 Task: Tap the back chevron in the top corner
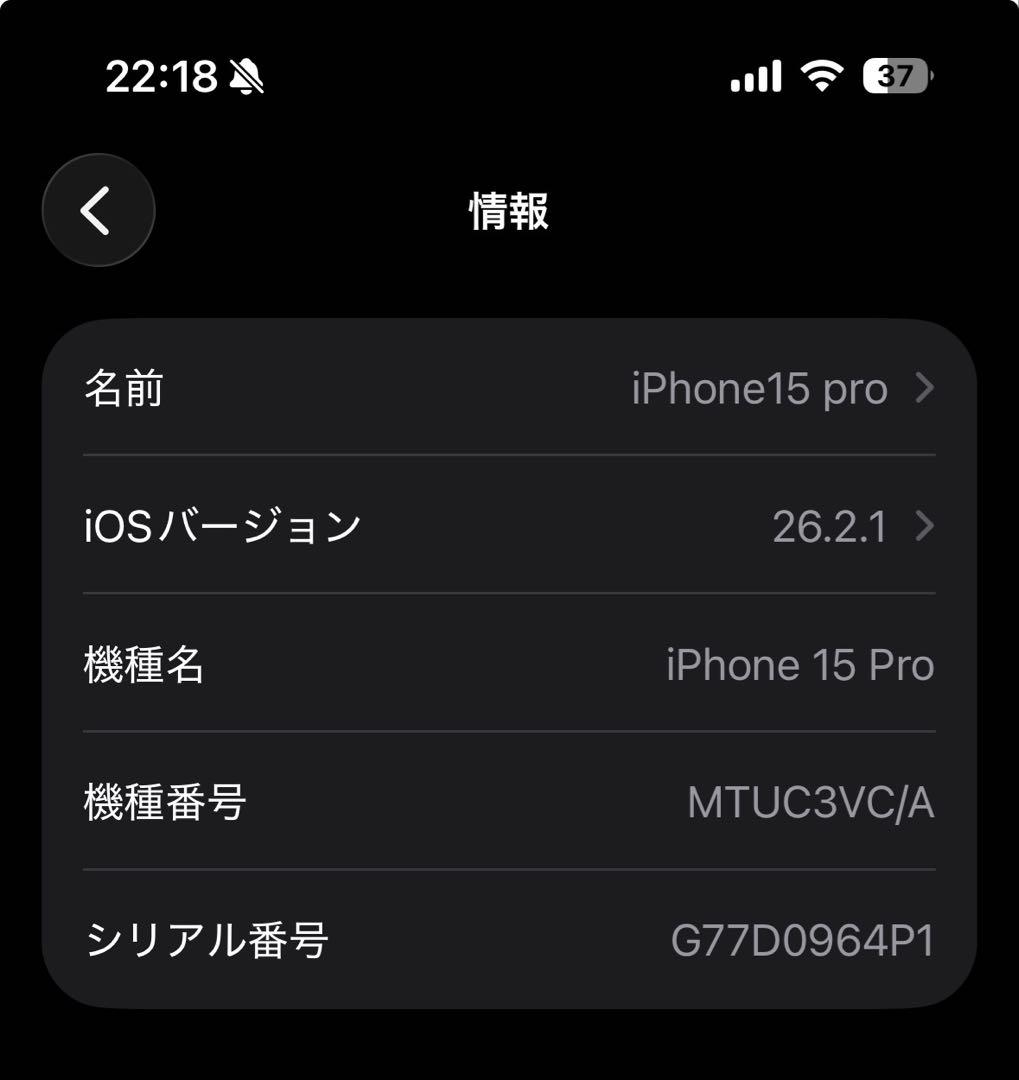point(97,211)
